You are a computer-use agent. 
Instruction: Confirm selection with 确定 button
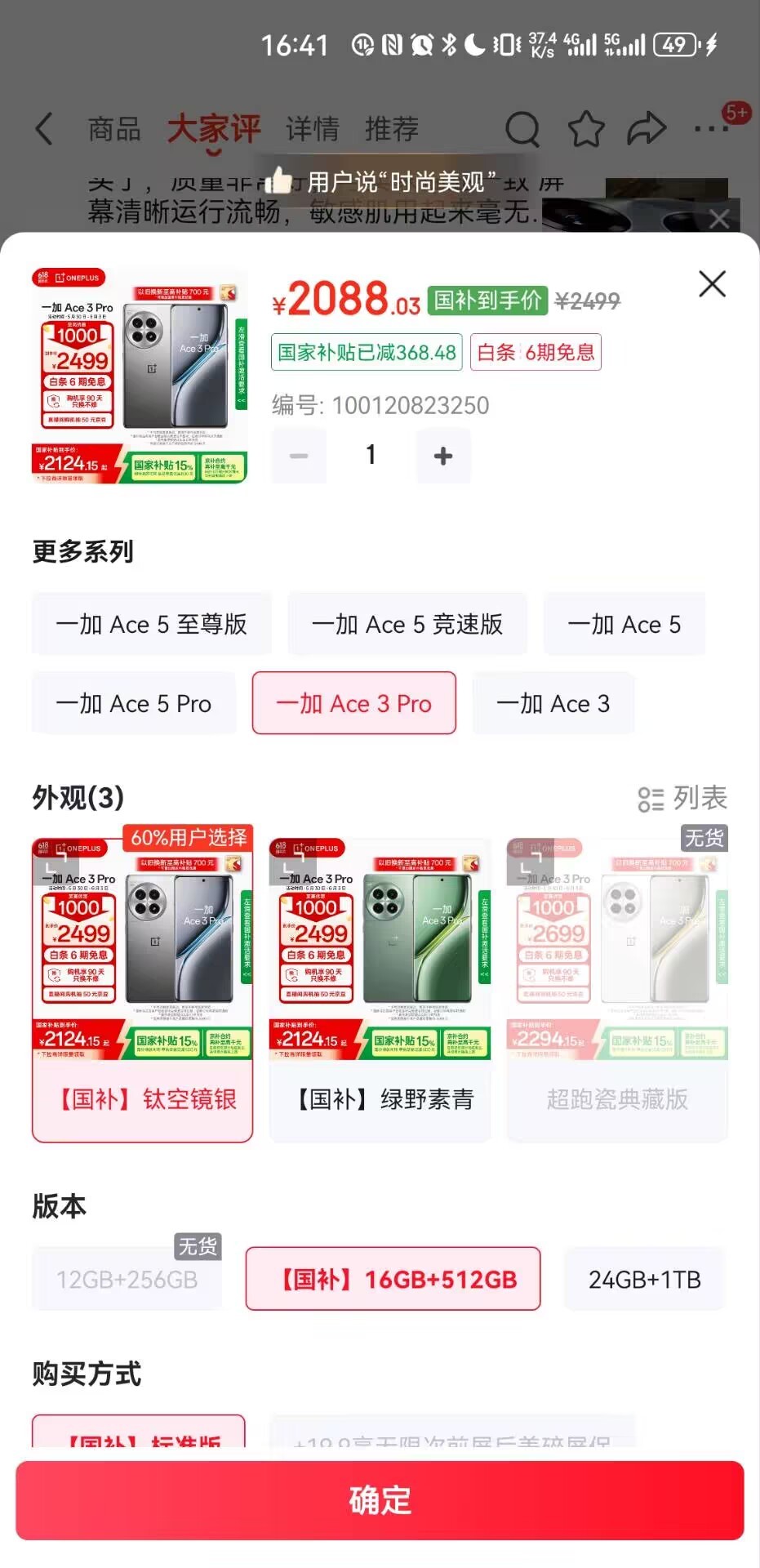click(380, 1500)
